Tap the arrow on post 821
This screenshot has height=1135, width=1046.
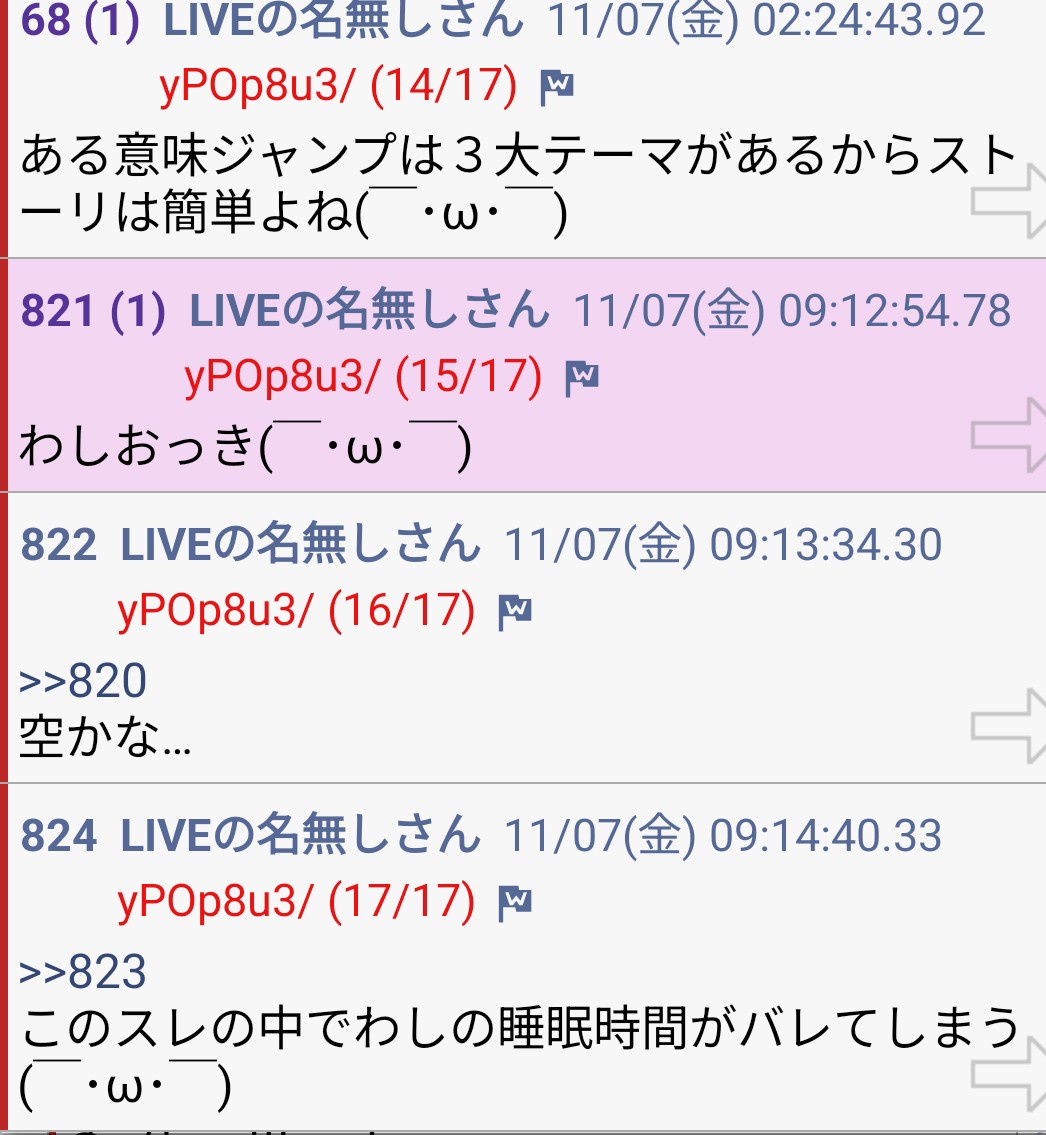click(x=1008, y=433)
